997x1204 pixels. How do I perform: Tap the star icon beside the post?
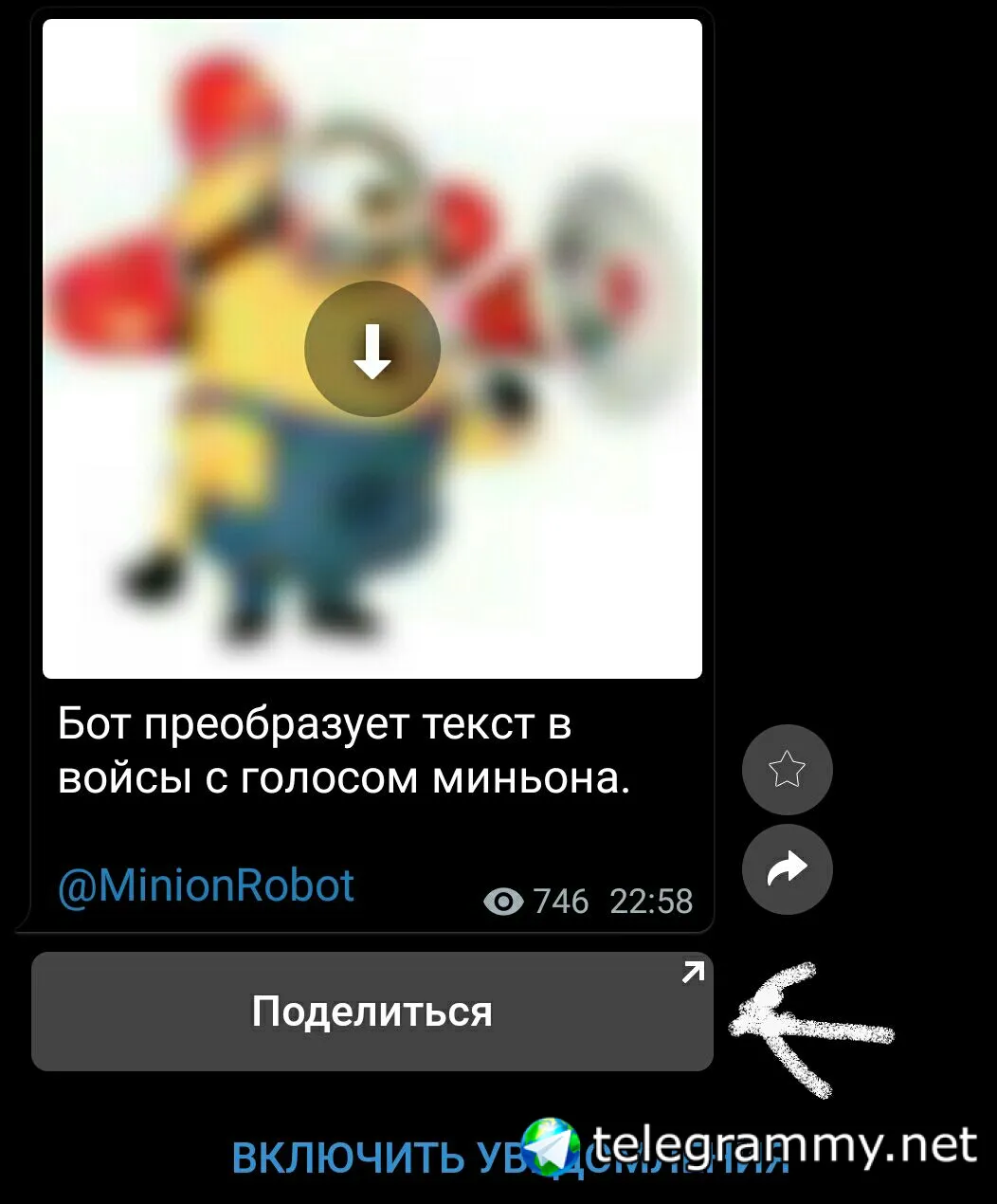[x=787, y=770]
